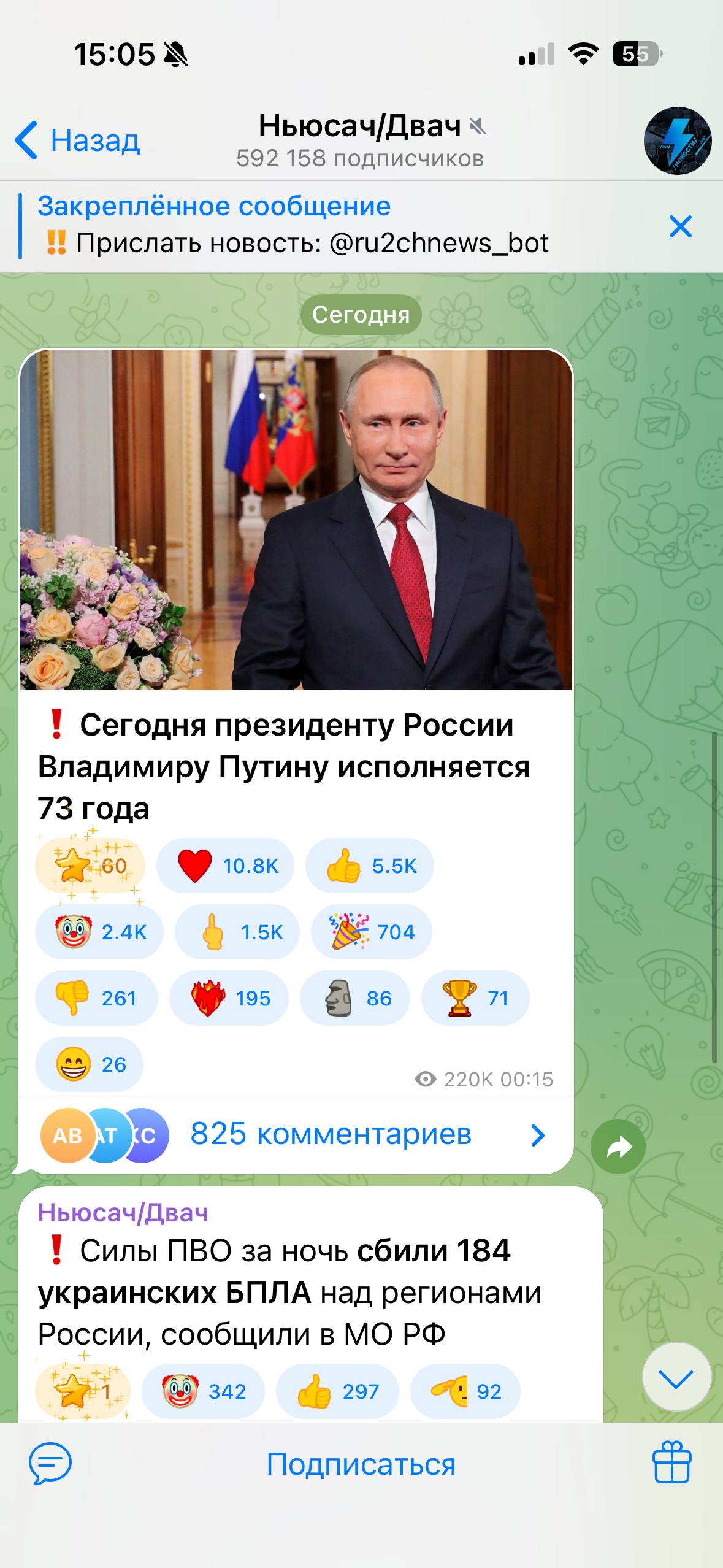React with clown showing 342 on ПВО post

[x=203, y=1391]
